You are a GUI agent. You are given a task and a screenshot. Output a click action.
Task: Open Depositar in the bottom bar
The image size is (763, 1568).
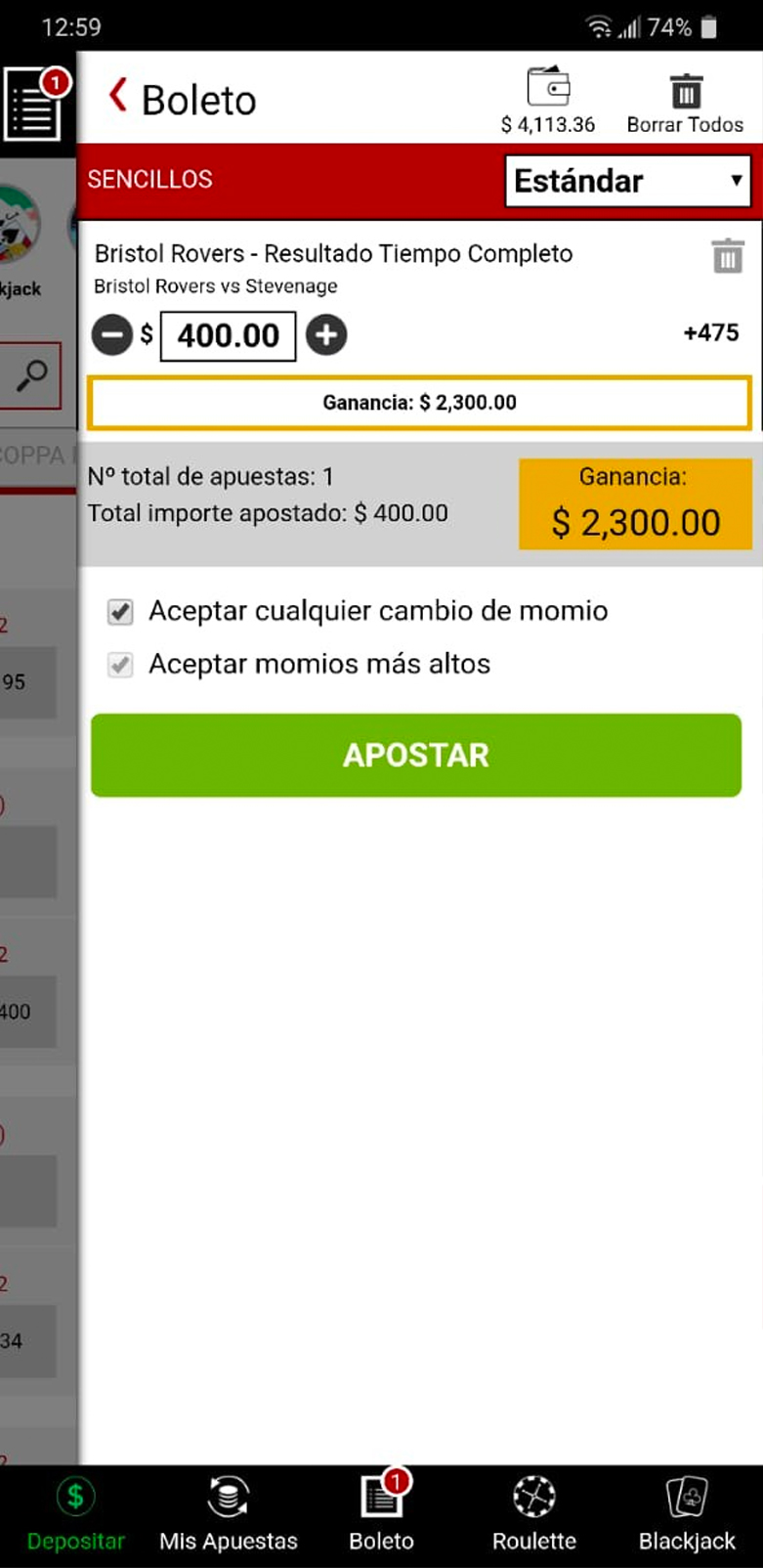[76, 1515]
